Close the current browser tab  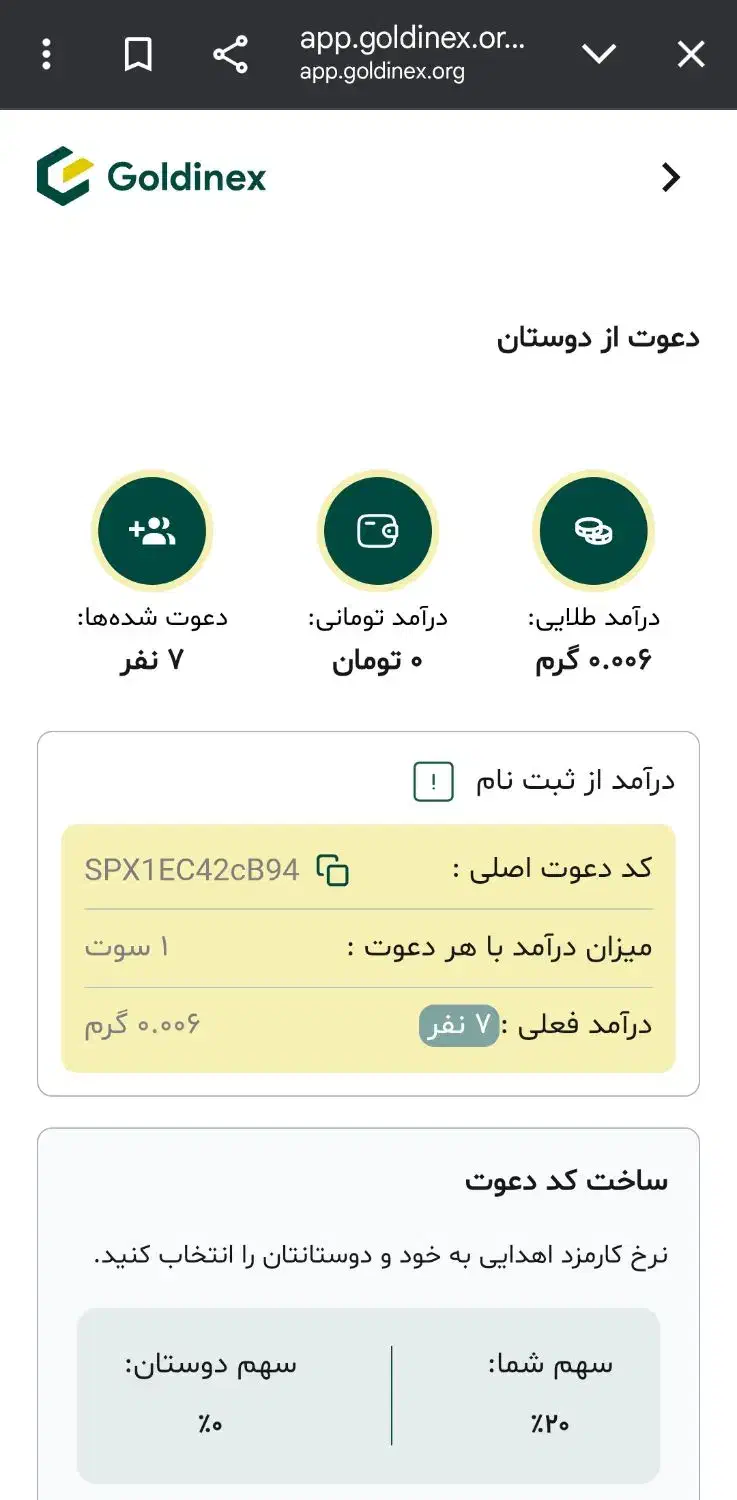click(691, 54)
